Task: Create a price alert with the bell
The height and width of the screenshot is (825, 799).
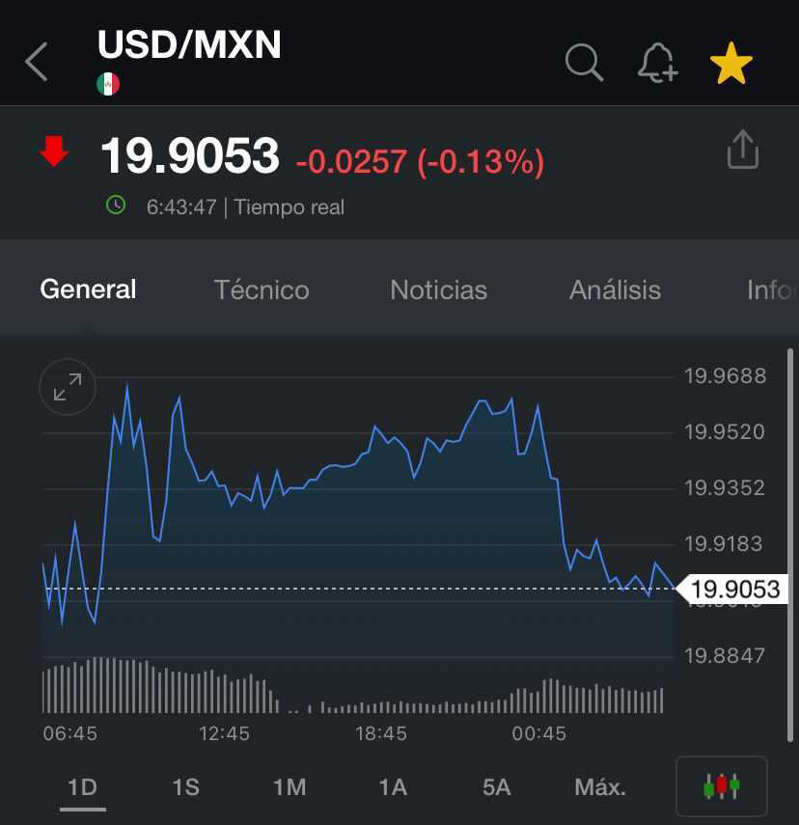Action: [657, 64]
